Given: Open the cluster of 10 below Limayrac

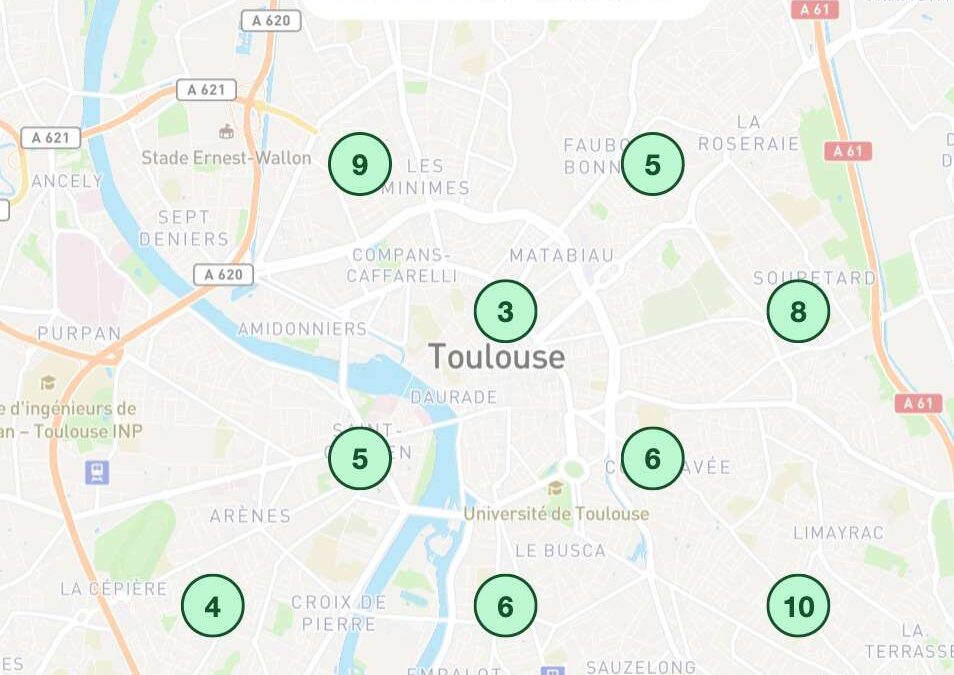Looking at the screenshot, I should (798, 605).
